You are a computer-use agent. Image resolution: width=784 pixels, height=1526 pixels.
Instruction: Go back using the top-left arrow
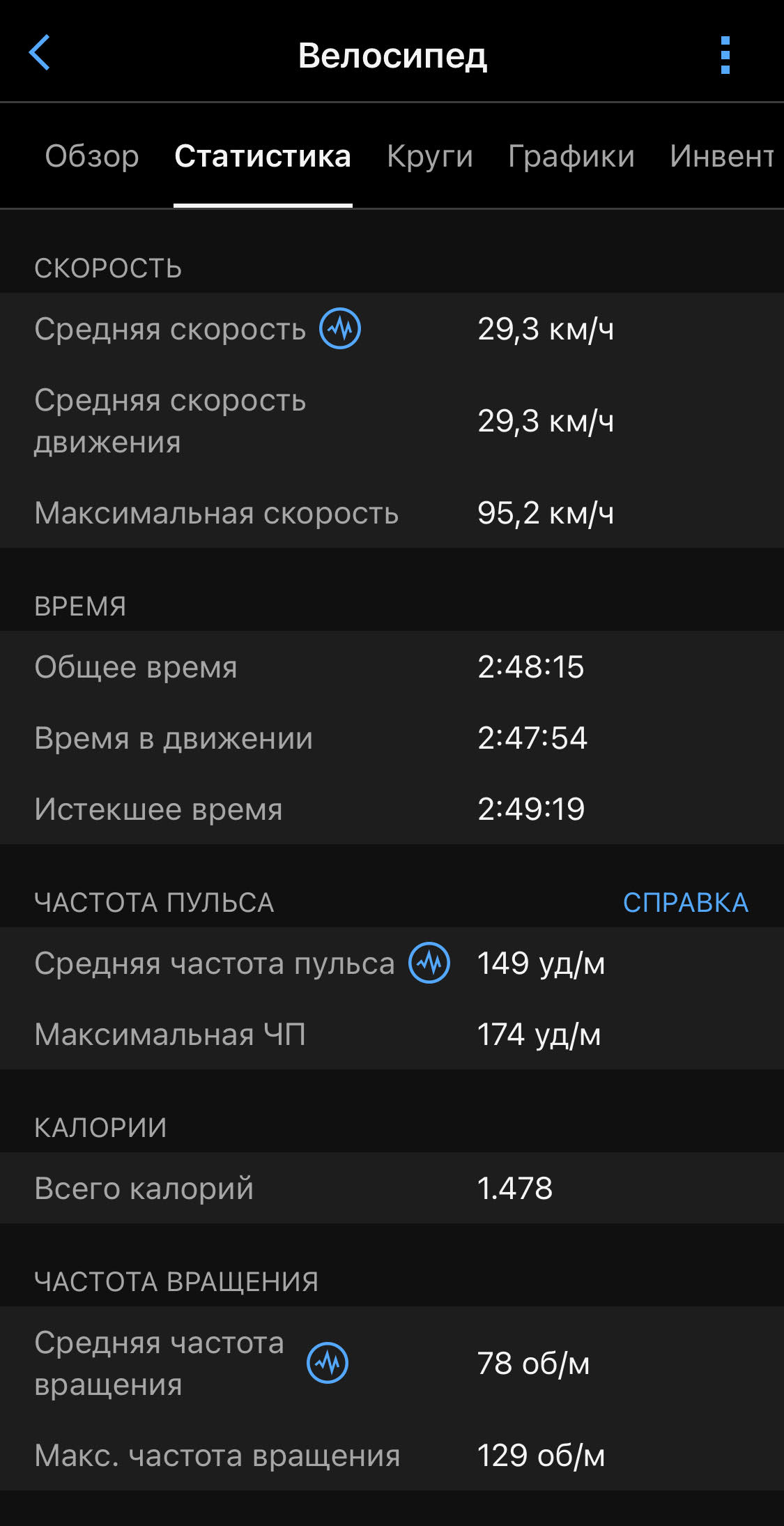[40, 54]
